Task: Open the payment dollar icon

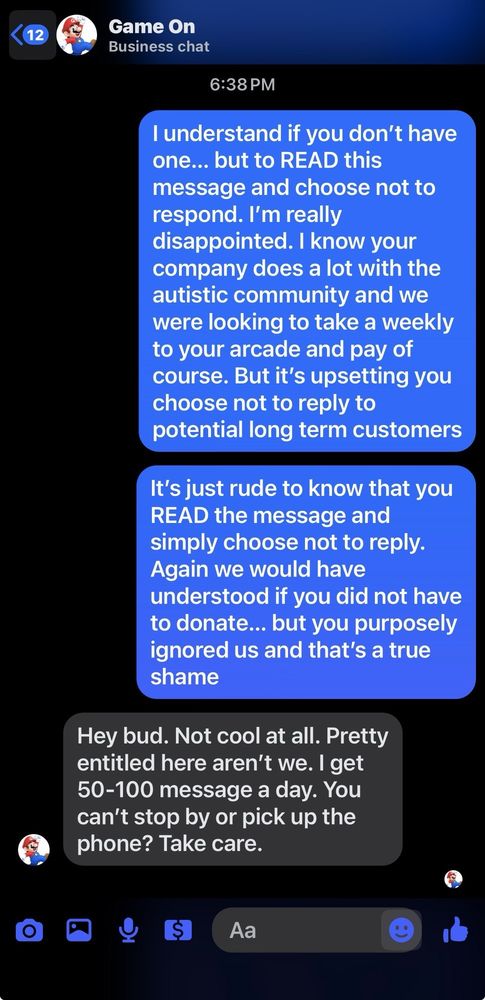Action: pos(178,930)
